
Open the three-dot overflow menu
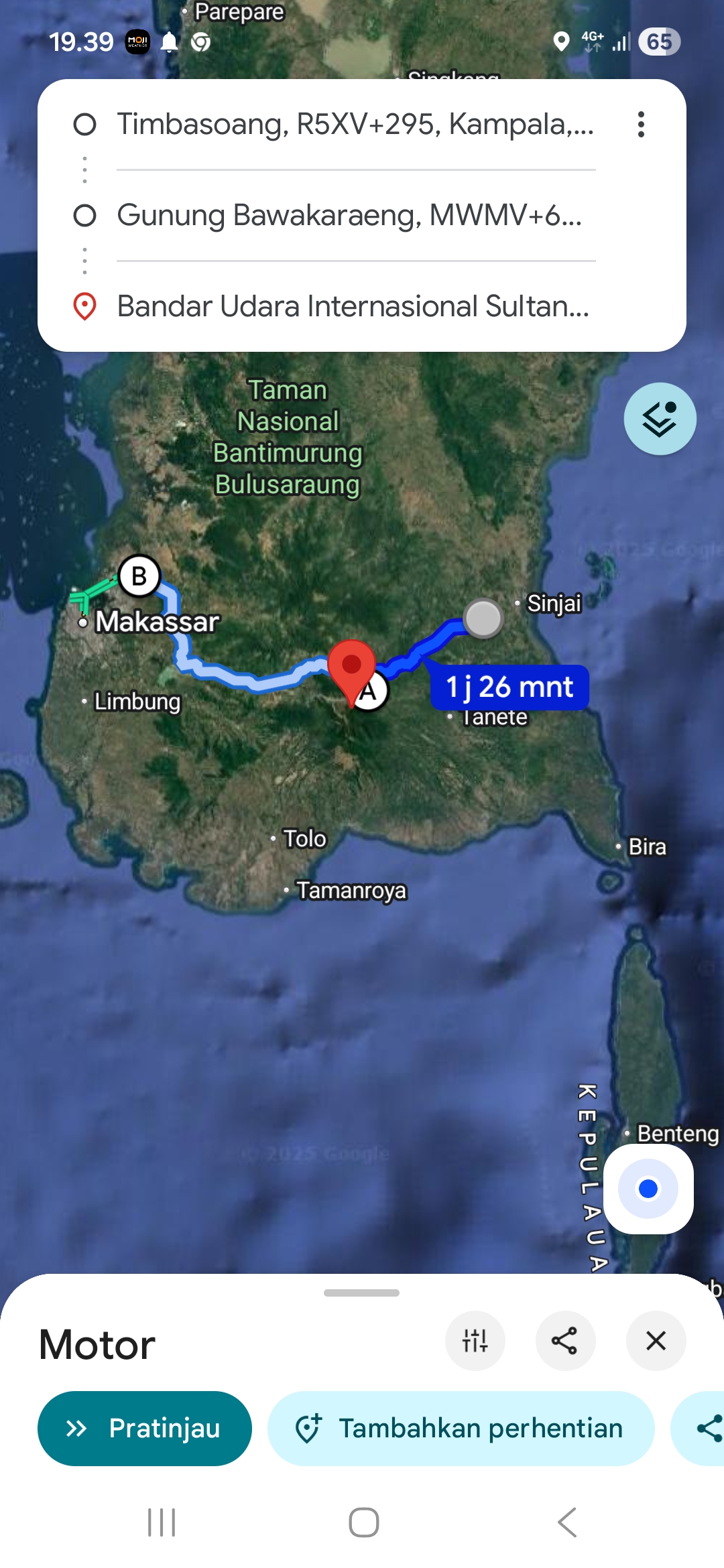pos(641,125)
